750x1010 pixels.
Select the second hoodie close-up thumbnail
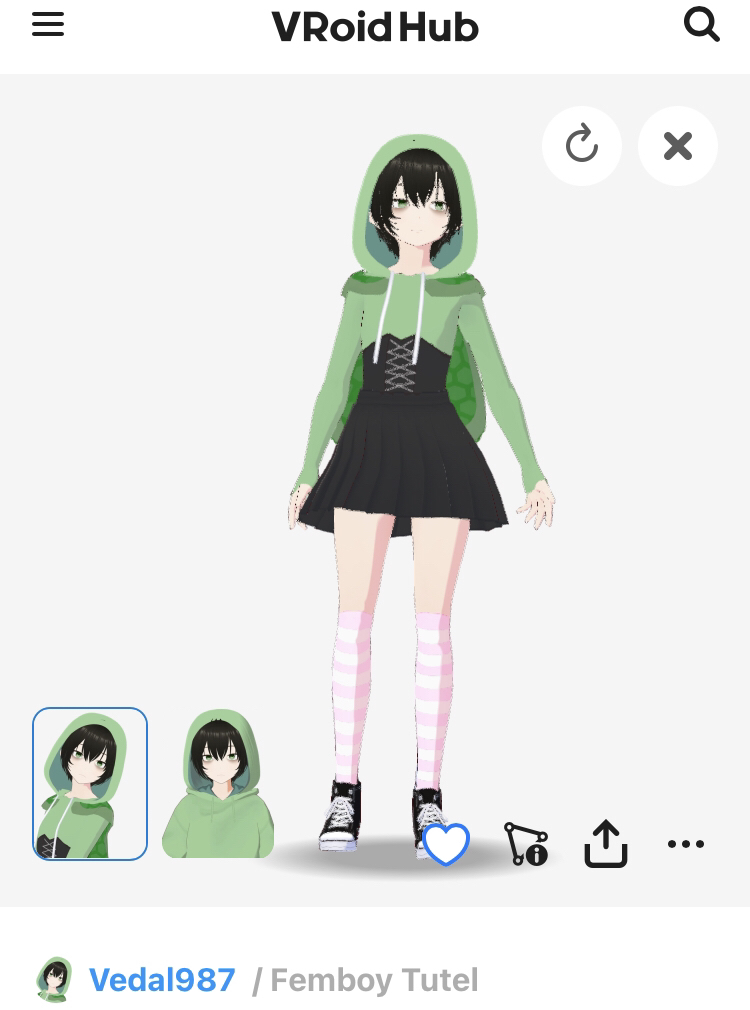218,784
